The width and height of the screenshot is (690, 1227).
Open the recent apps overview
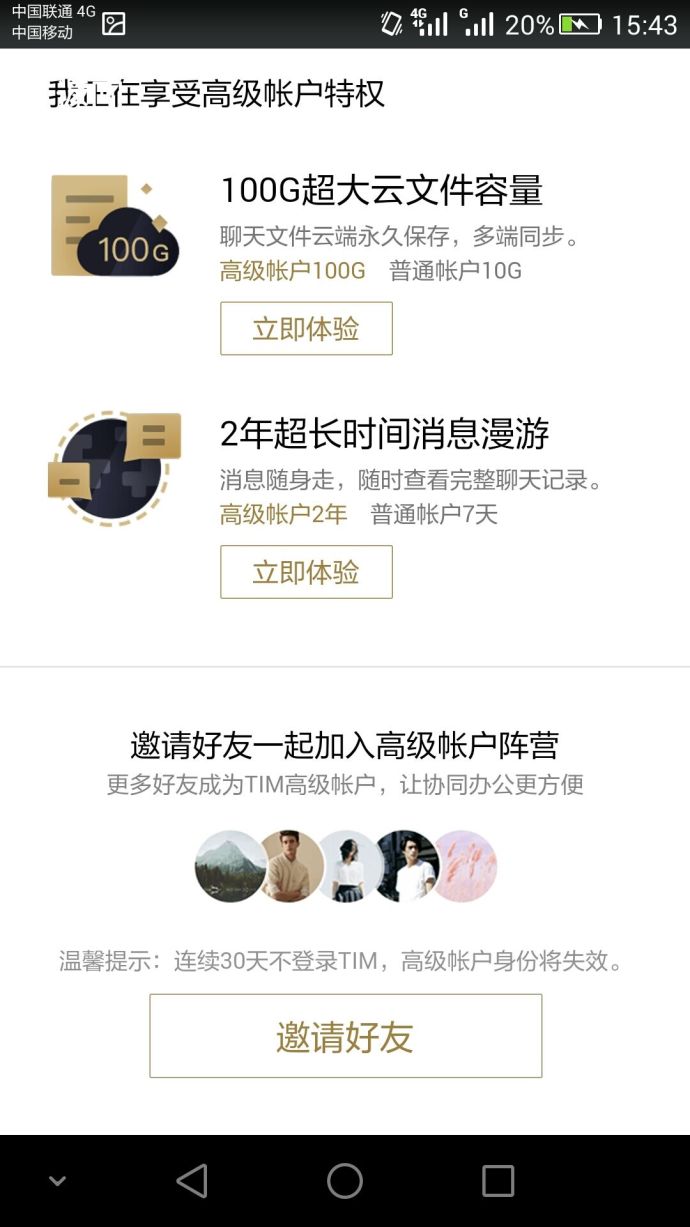click(x=497, y=1181)
